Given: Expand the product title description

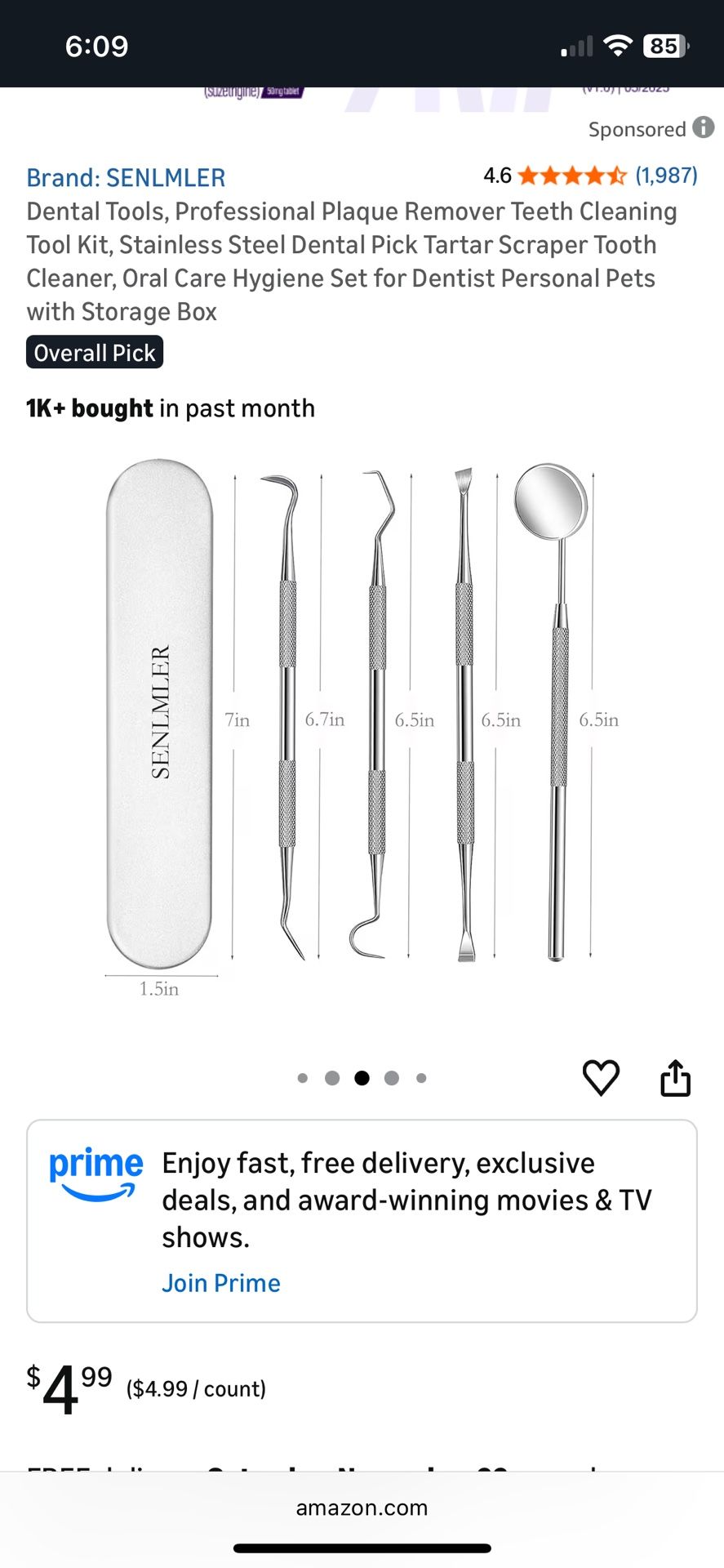Looking at the screenshot, I should (x=351, y=261).
